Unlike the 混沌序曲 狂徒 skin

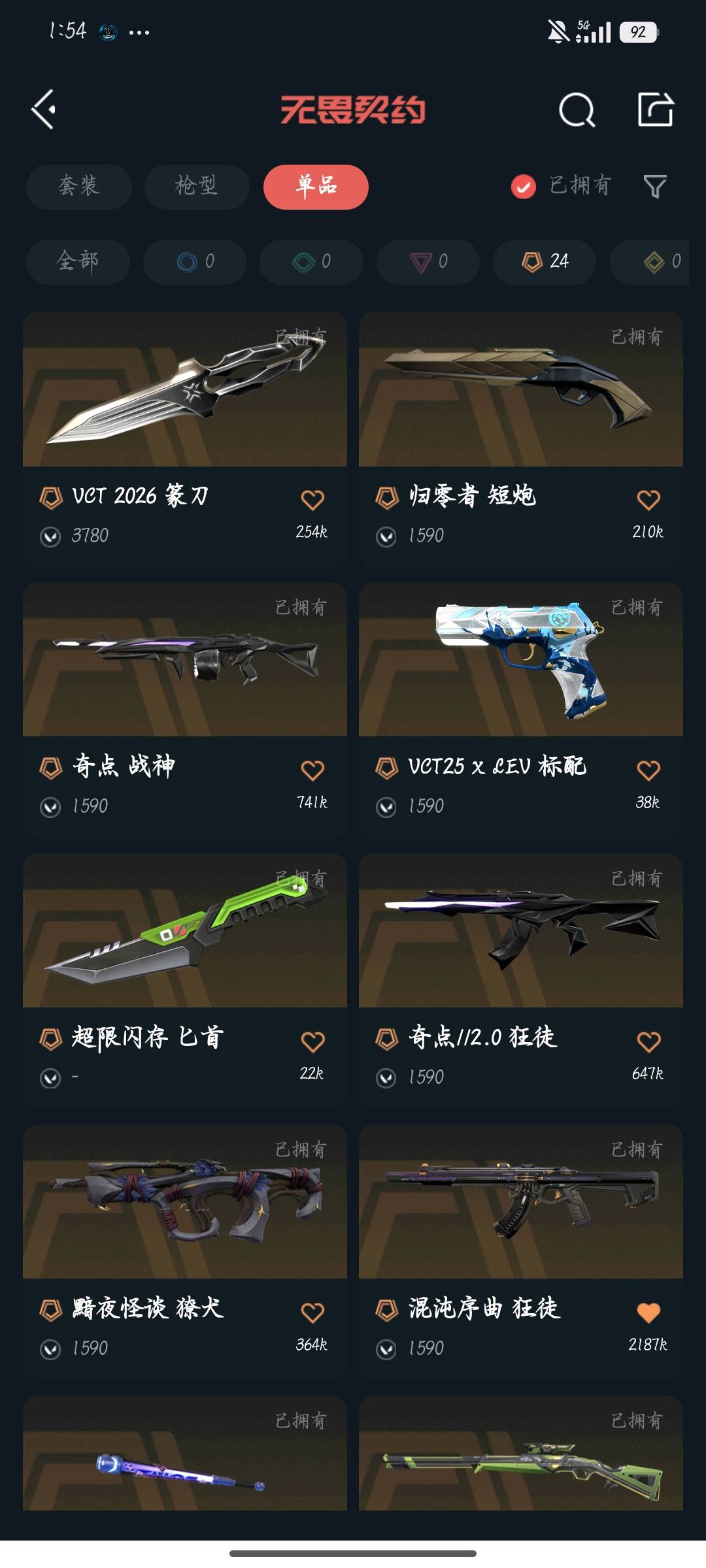coord(648,1313)
